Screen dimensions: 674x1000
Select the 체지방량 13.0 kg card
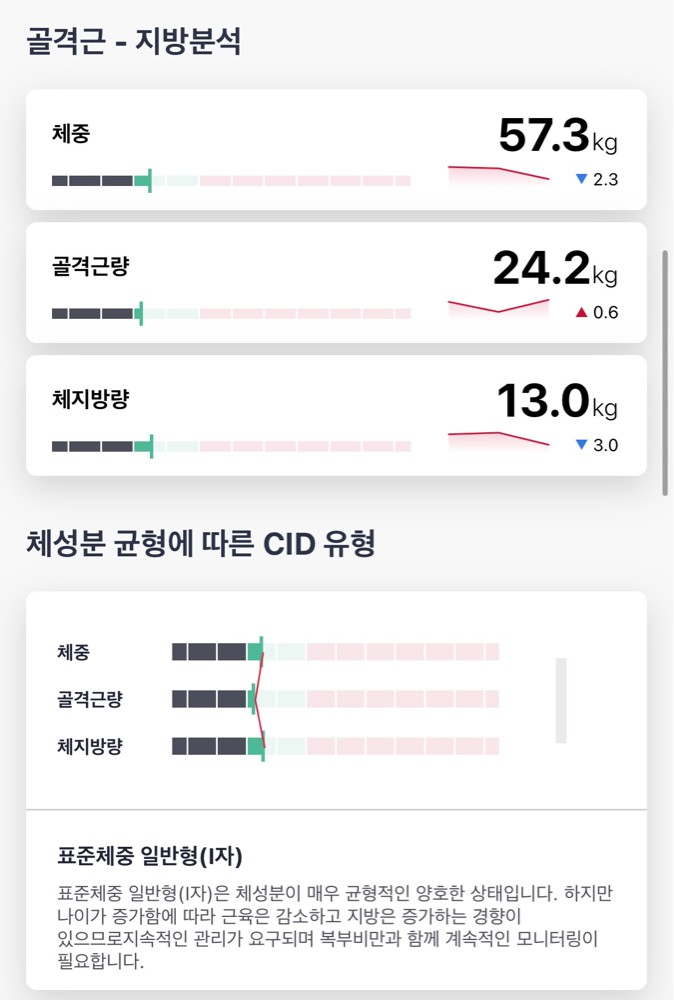(x=335, y=415)
